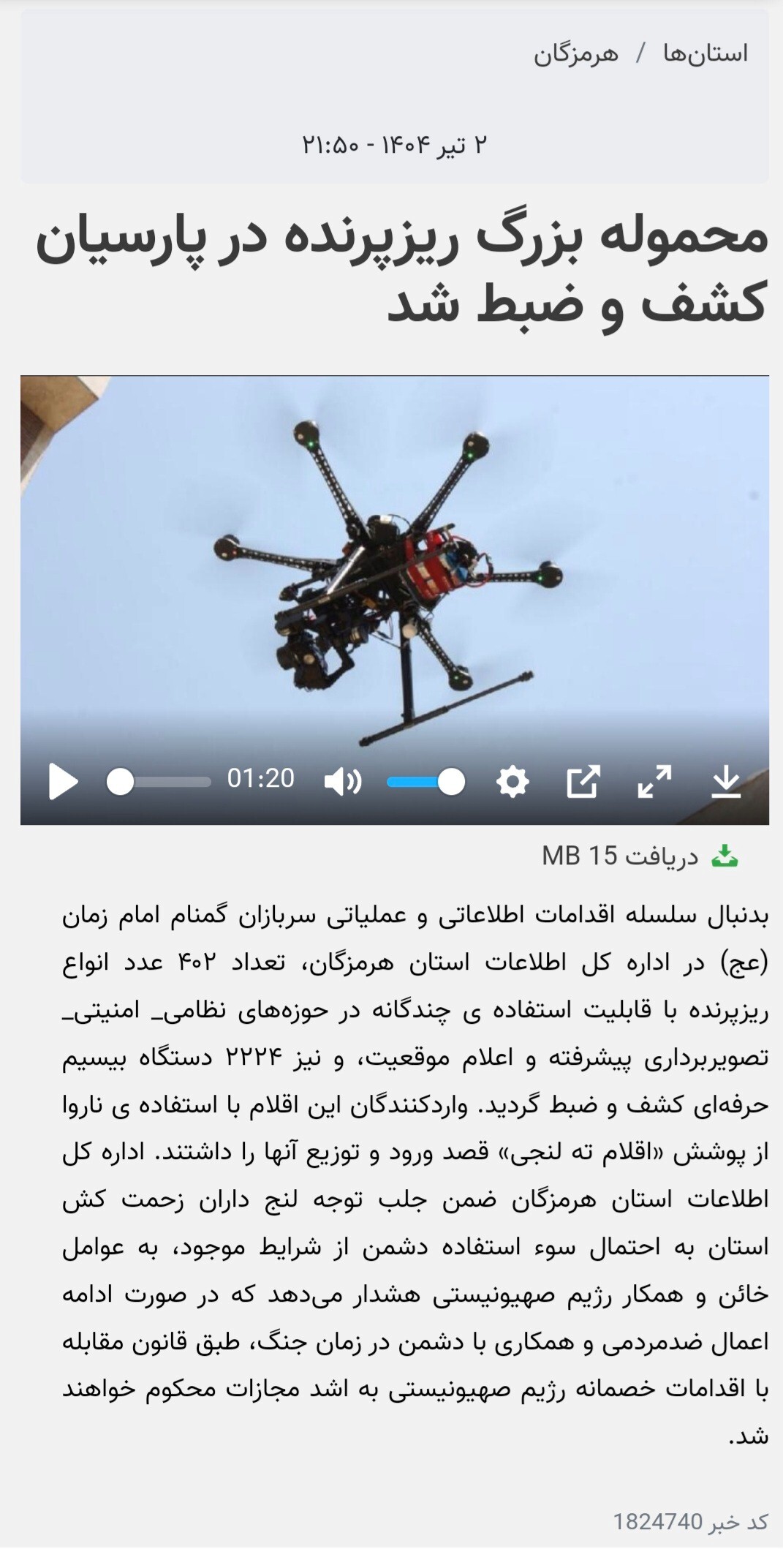Open the هرمزگان breadcrumb link
Viewport: 783px width, 1568px height.
575,53
